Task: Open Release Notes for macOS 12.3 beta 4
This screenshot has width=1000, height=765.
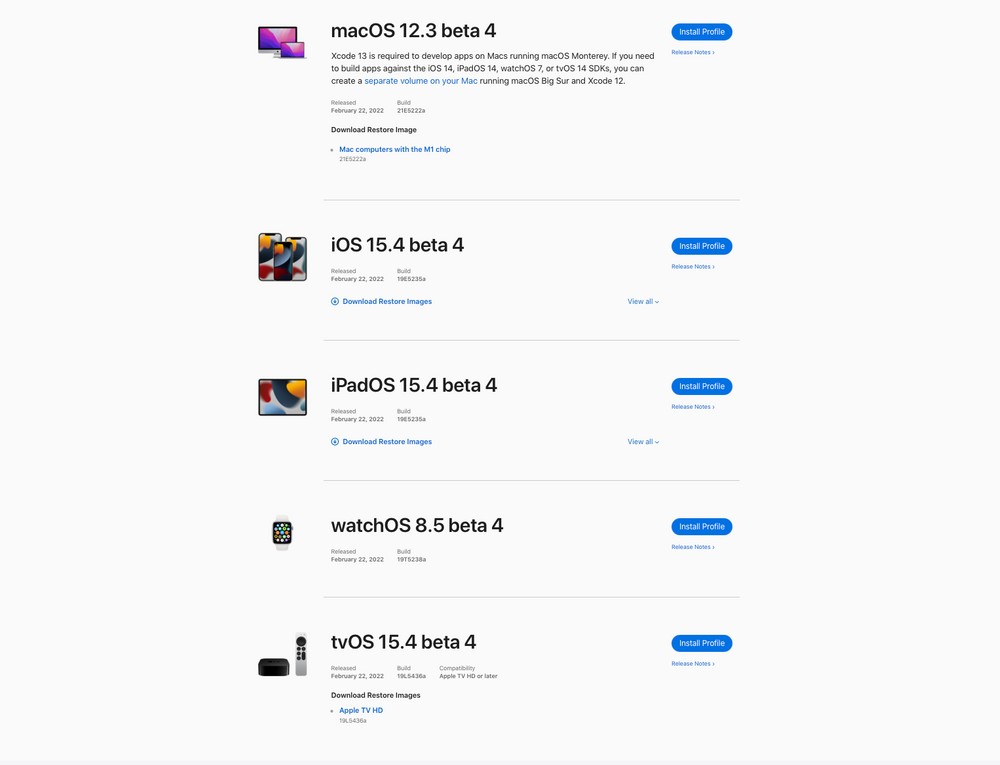Action: pos(692,52)
